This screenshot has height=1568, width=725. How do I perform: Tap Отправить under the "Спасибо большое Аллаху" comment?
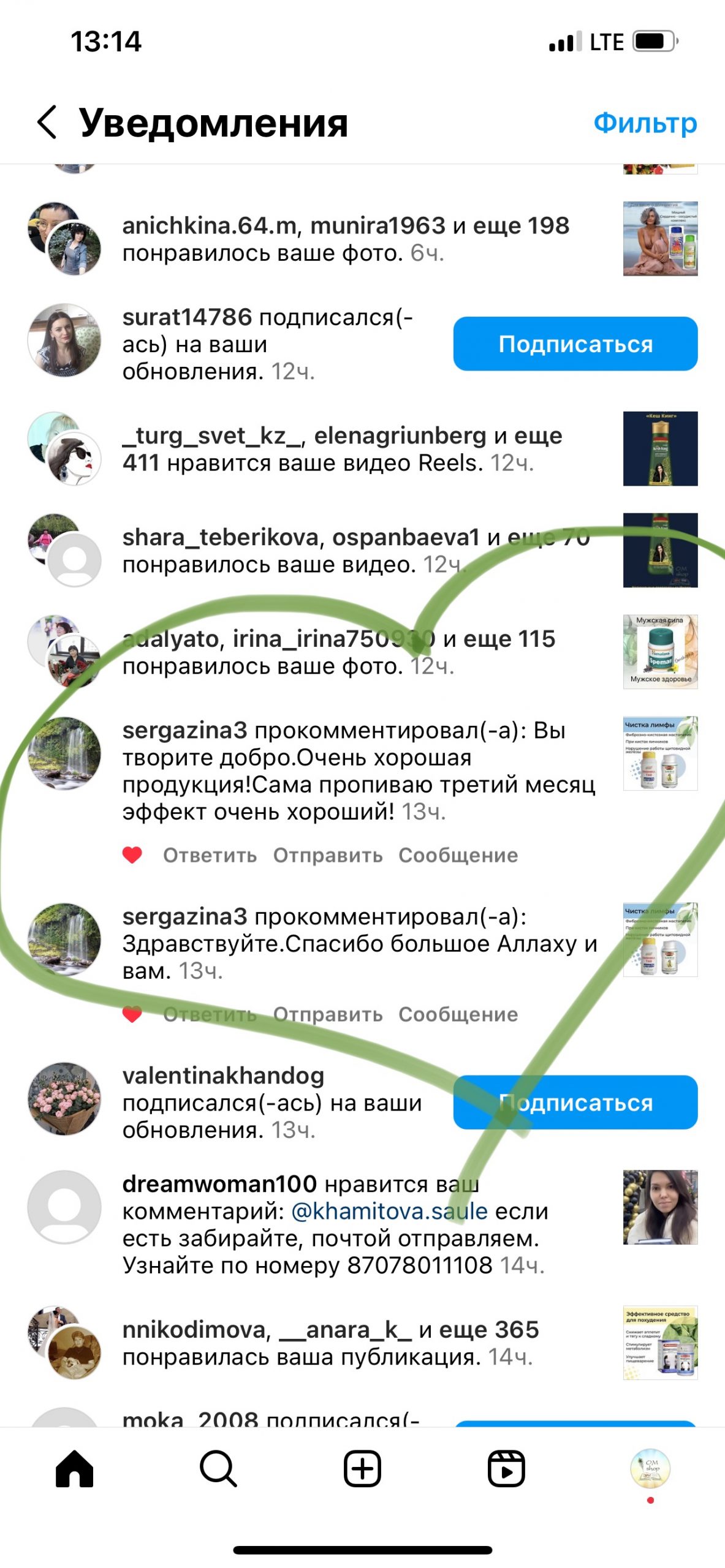[328, 1014]
